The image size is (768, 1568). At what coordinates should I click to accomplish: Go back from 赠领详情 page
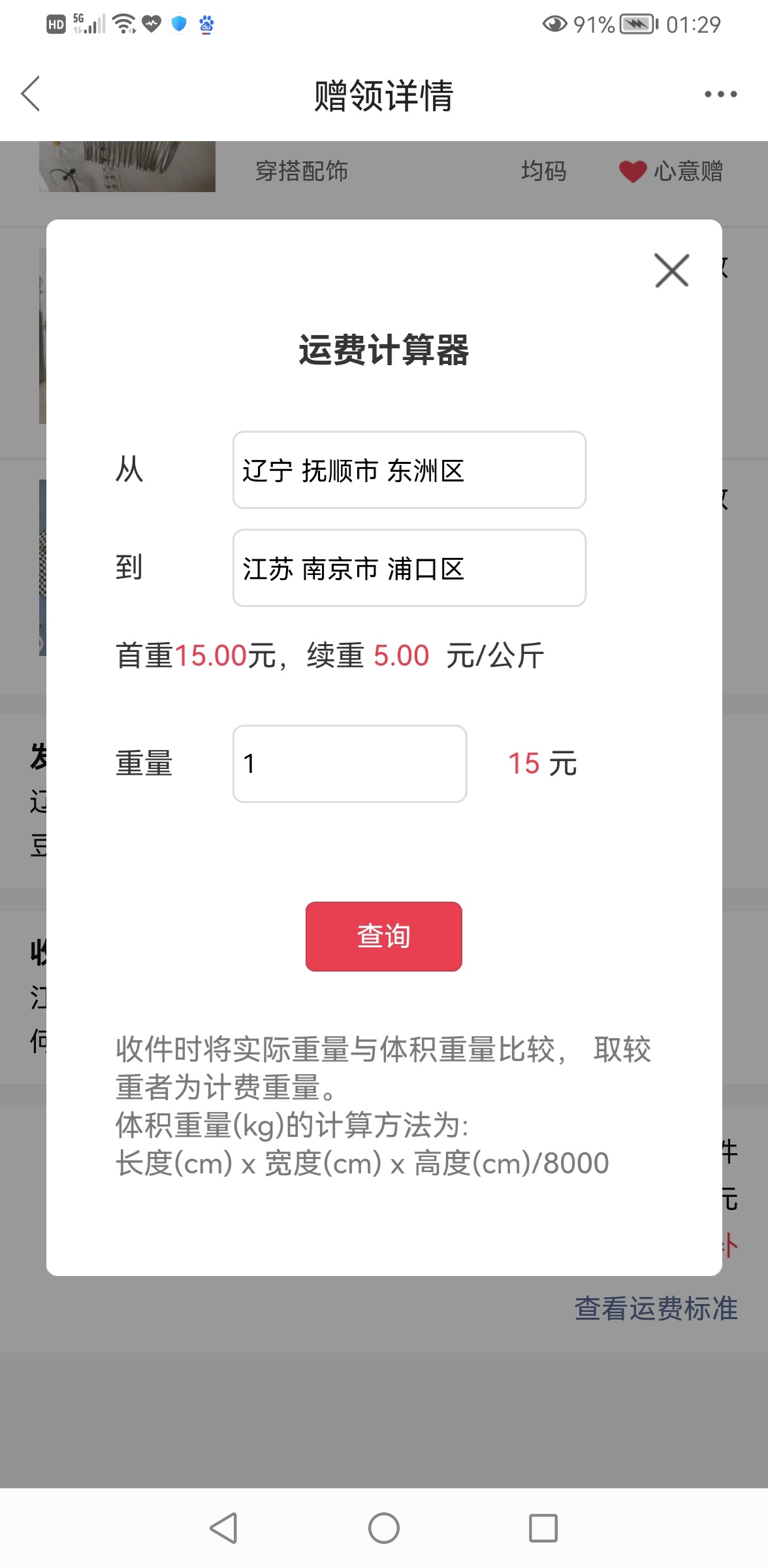pyautogui.click(x=31, y=94)
